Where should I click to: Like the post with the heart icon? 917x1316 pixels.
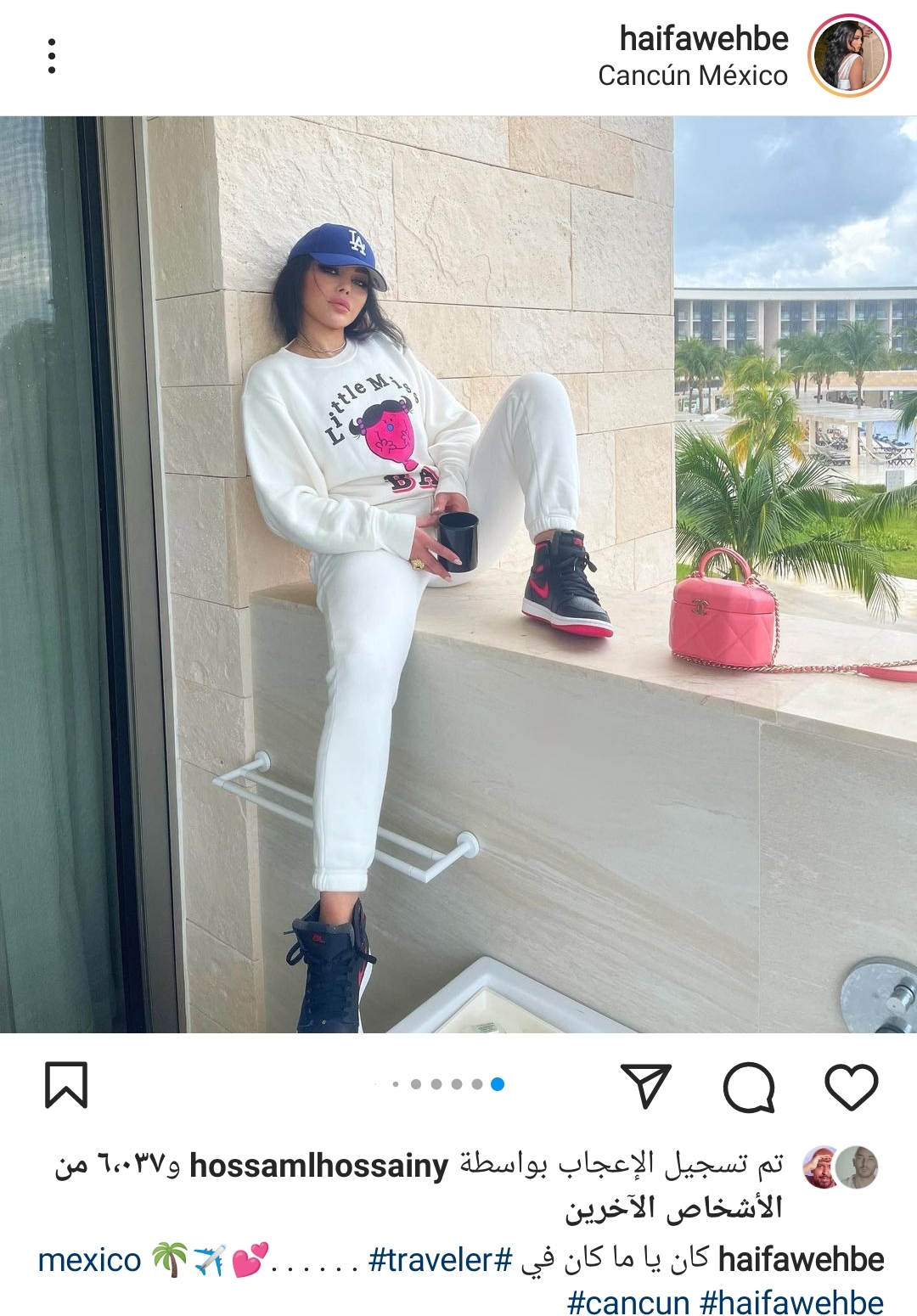point(851,1086)
